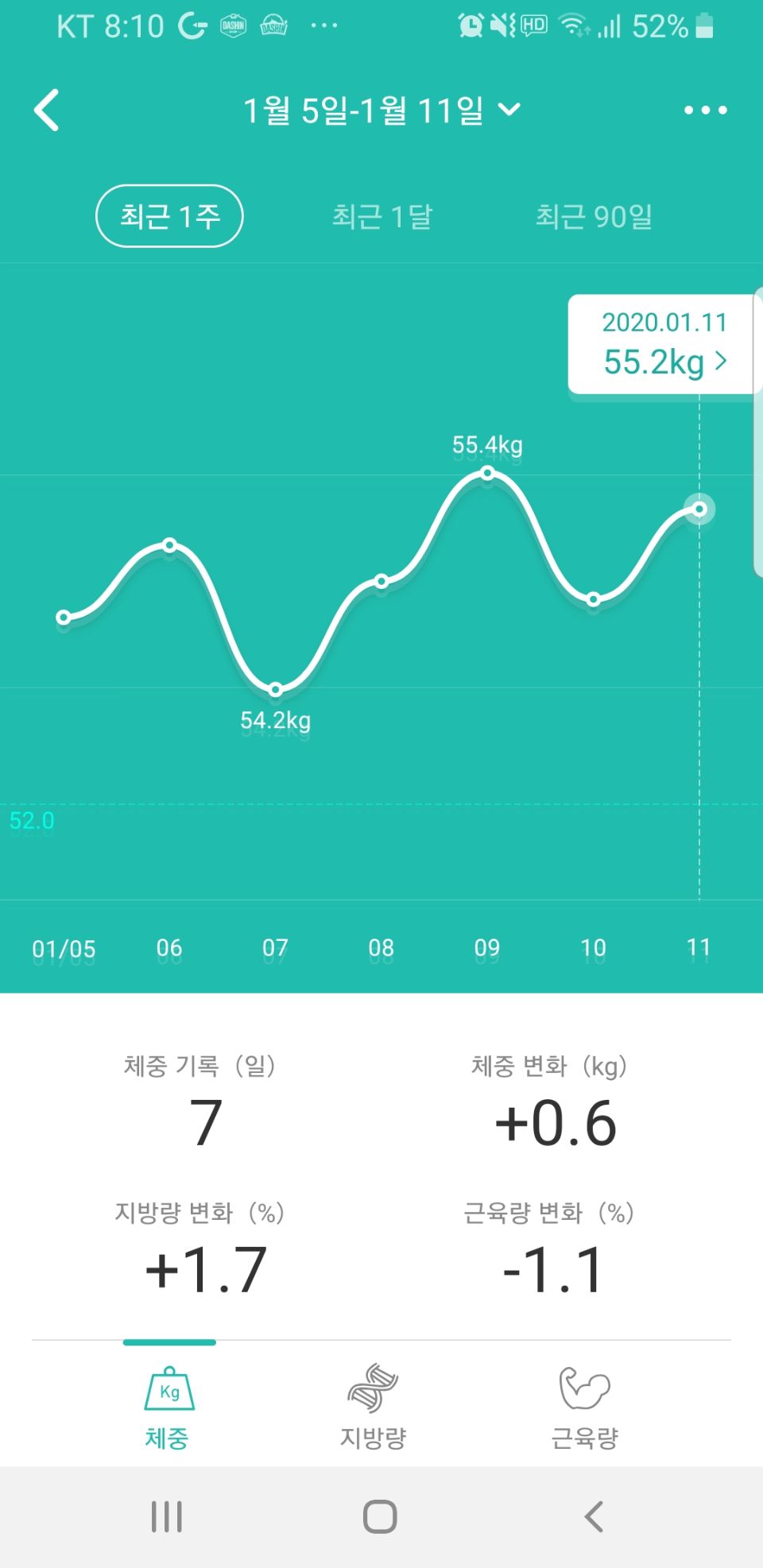This screenshot has width=763, height=1568.
Task: Select the 최근 1주 range
Action: pos(169,216)
